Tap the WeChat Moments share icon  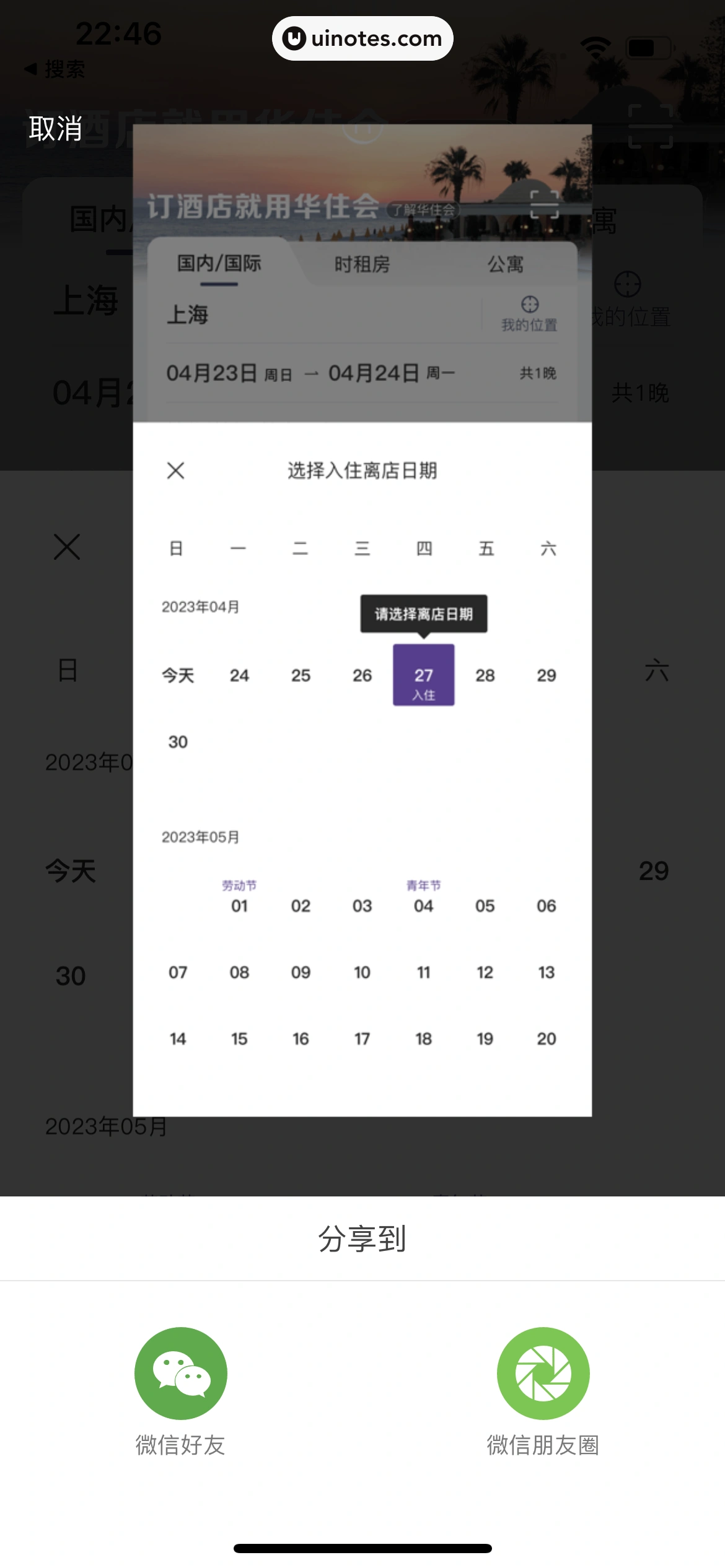pos(543,1374)
